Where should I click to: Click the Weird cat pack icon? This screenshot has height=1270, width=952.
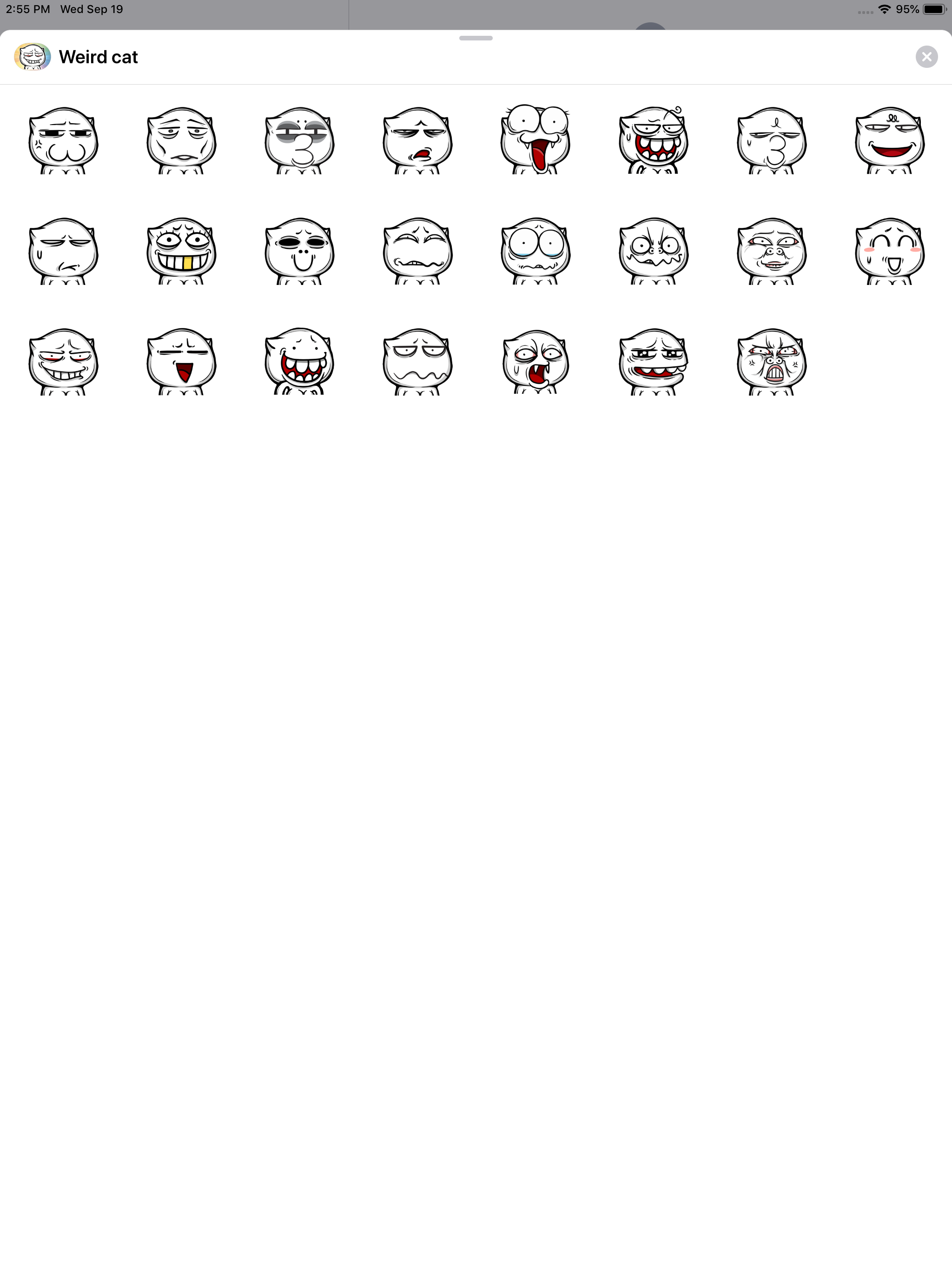coord(33,56)
